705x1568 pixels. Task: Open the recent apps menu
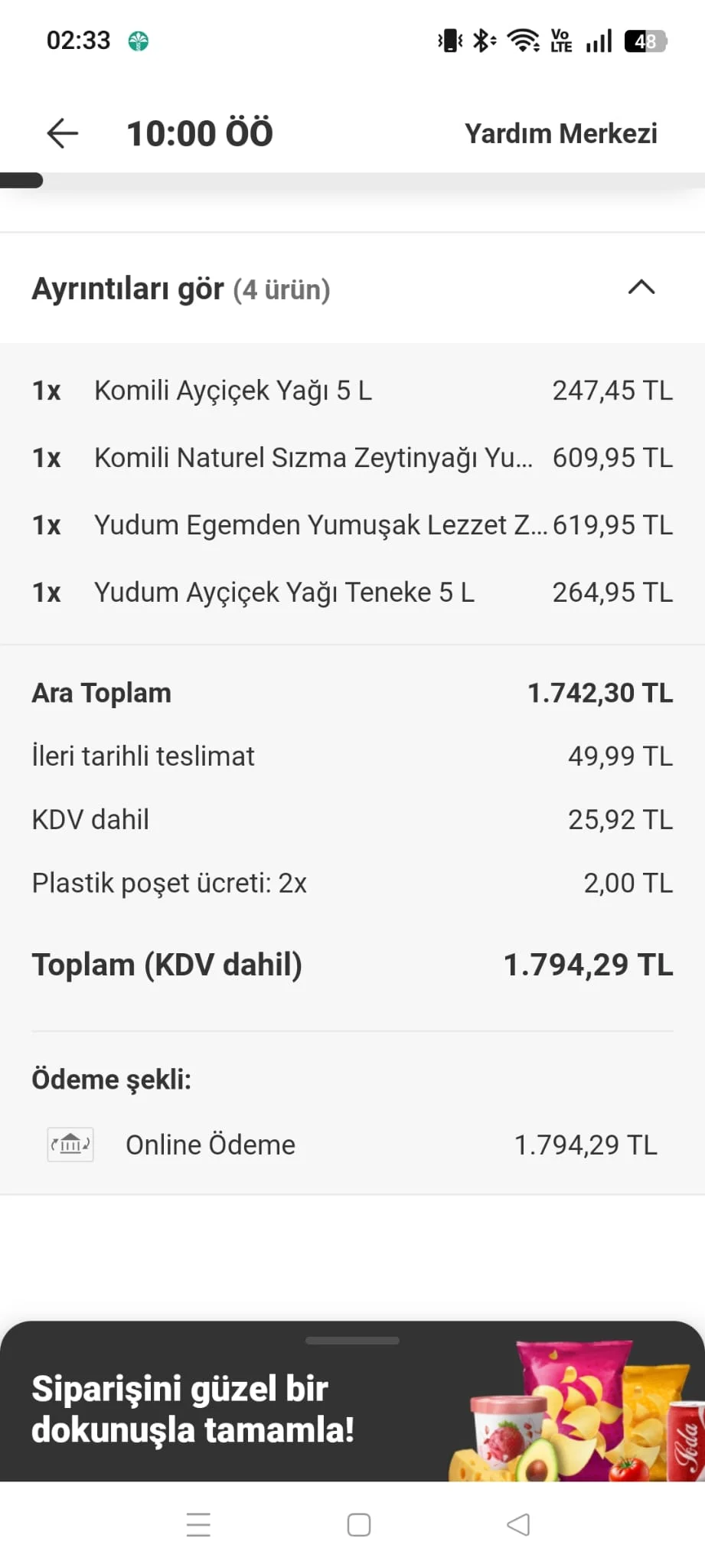(x=198, y=1524)
